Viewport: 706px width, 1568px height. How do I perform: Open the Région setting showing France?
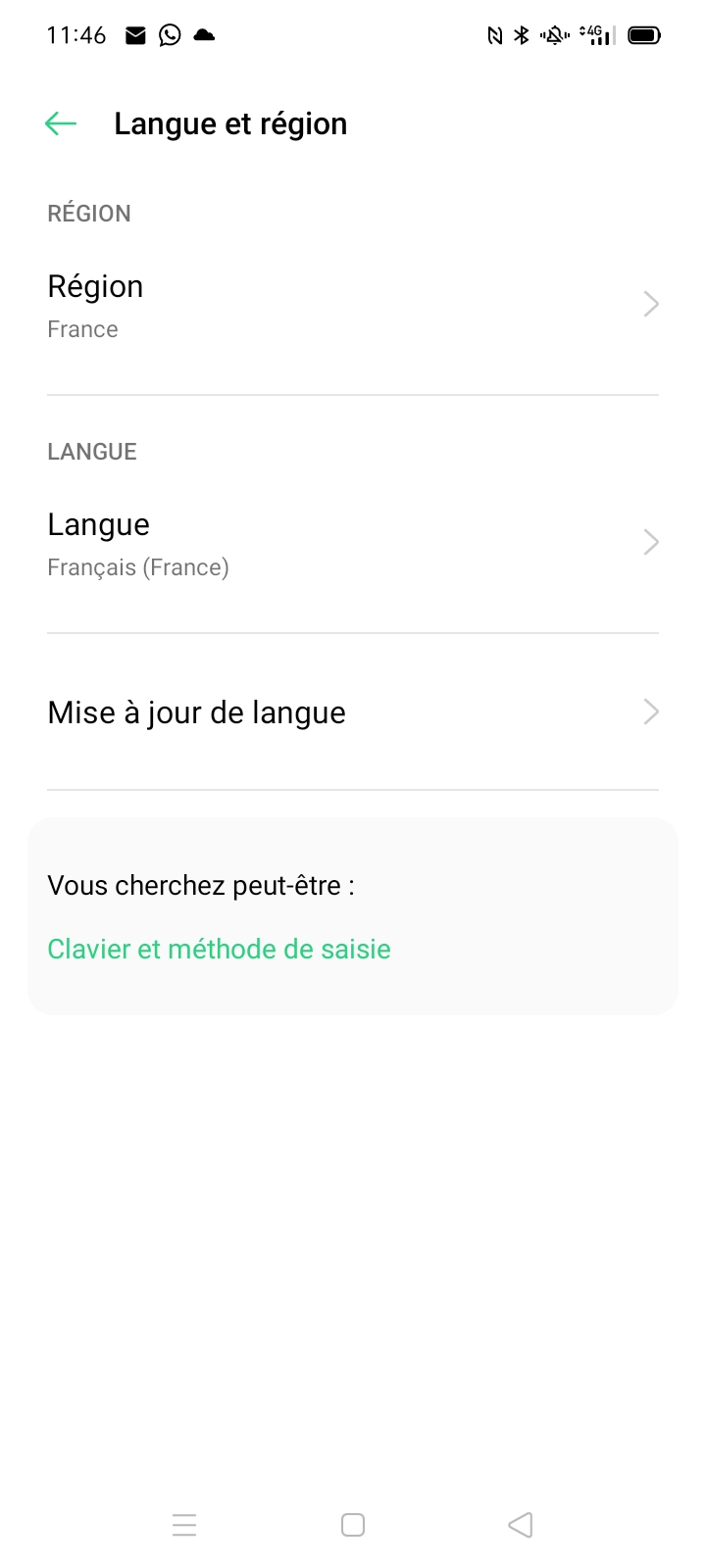(x=353, y=305)
